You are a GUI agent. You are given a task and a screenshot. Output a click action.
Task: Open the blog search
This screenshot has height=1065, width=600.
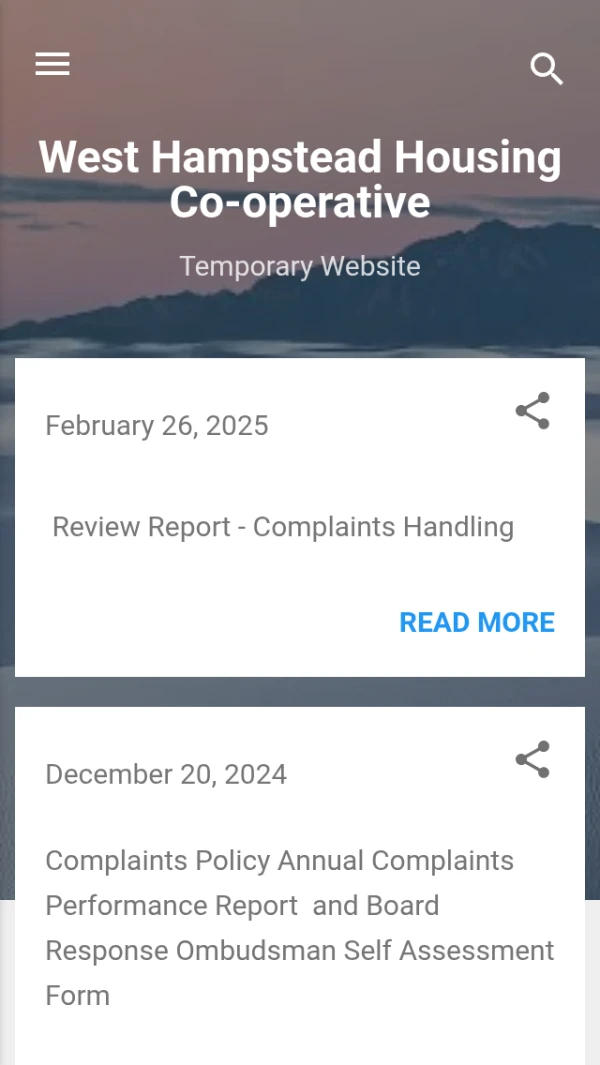click(546, 69)
